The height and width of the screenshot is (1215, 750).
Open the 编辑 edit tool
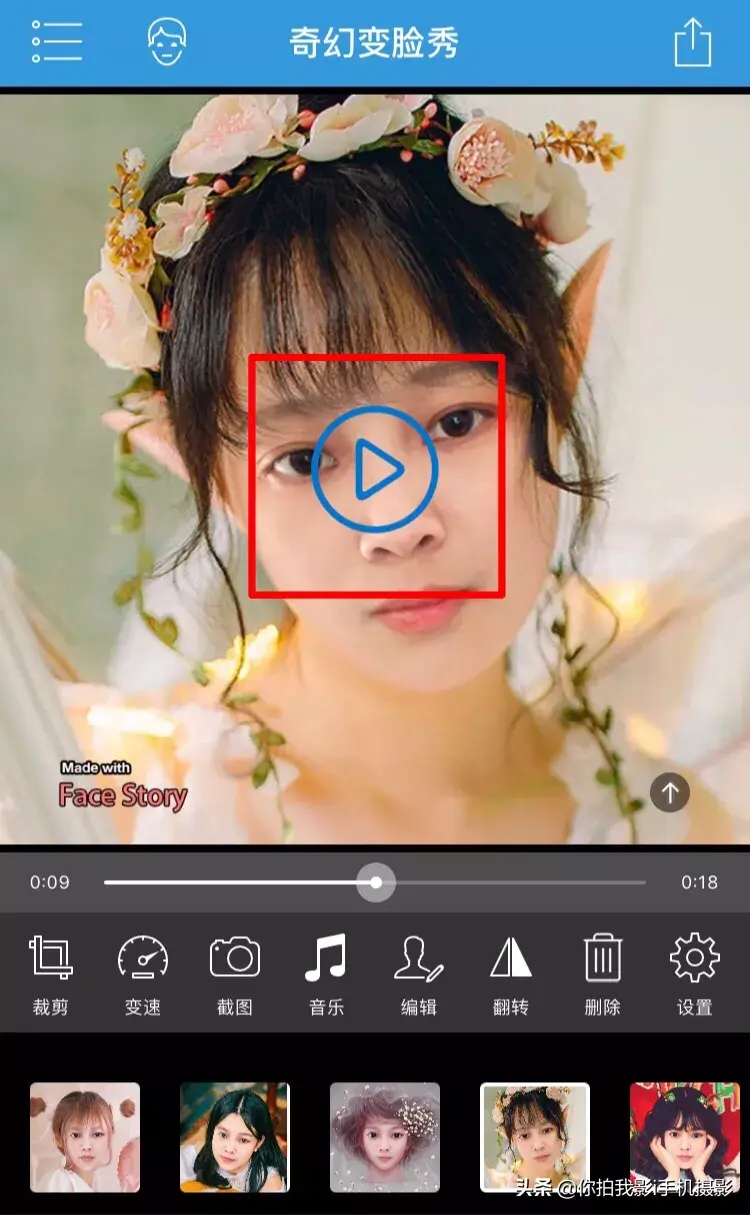coord(418,973)
